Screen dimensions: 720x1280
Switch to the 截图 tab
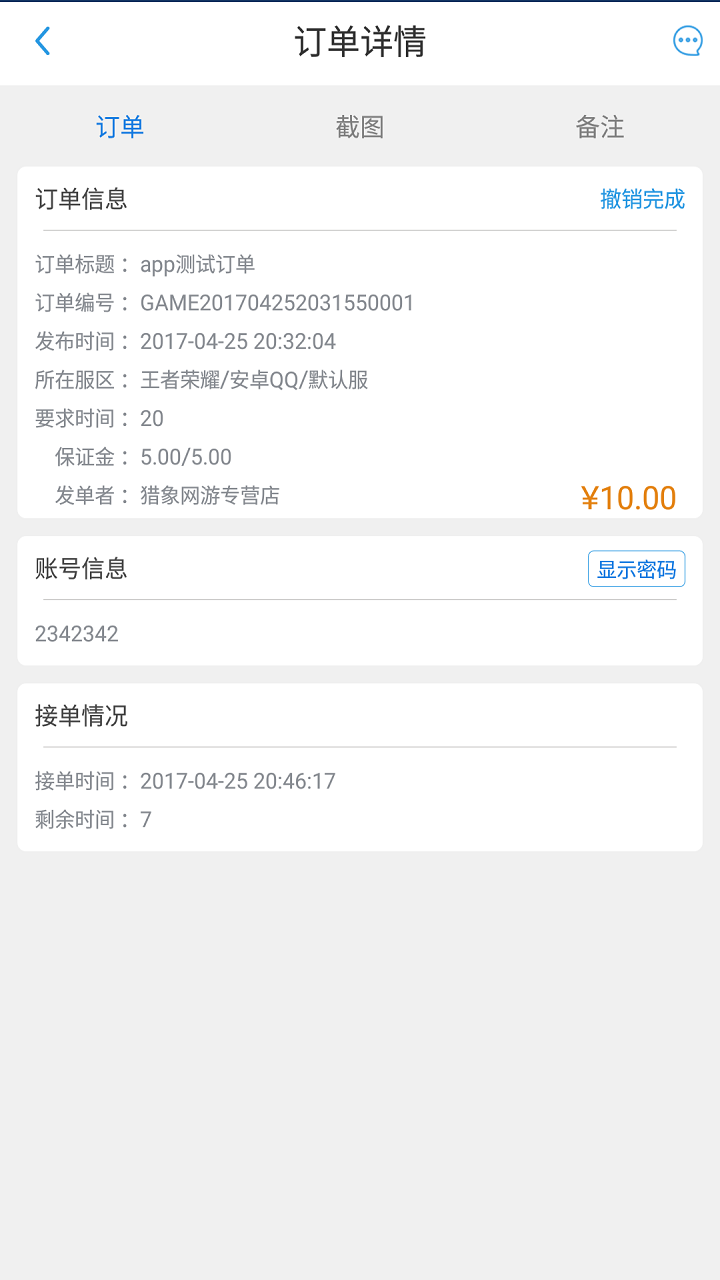point(360,127)
